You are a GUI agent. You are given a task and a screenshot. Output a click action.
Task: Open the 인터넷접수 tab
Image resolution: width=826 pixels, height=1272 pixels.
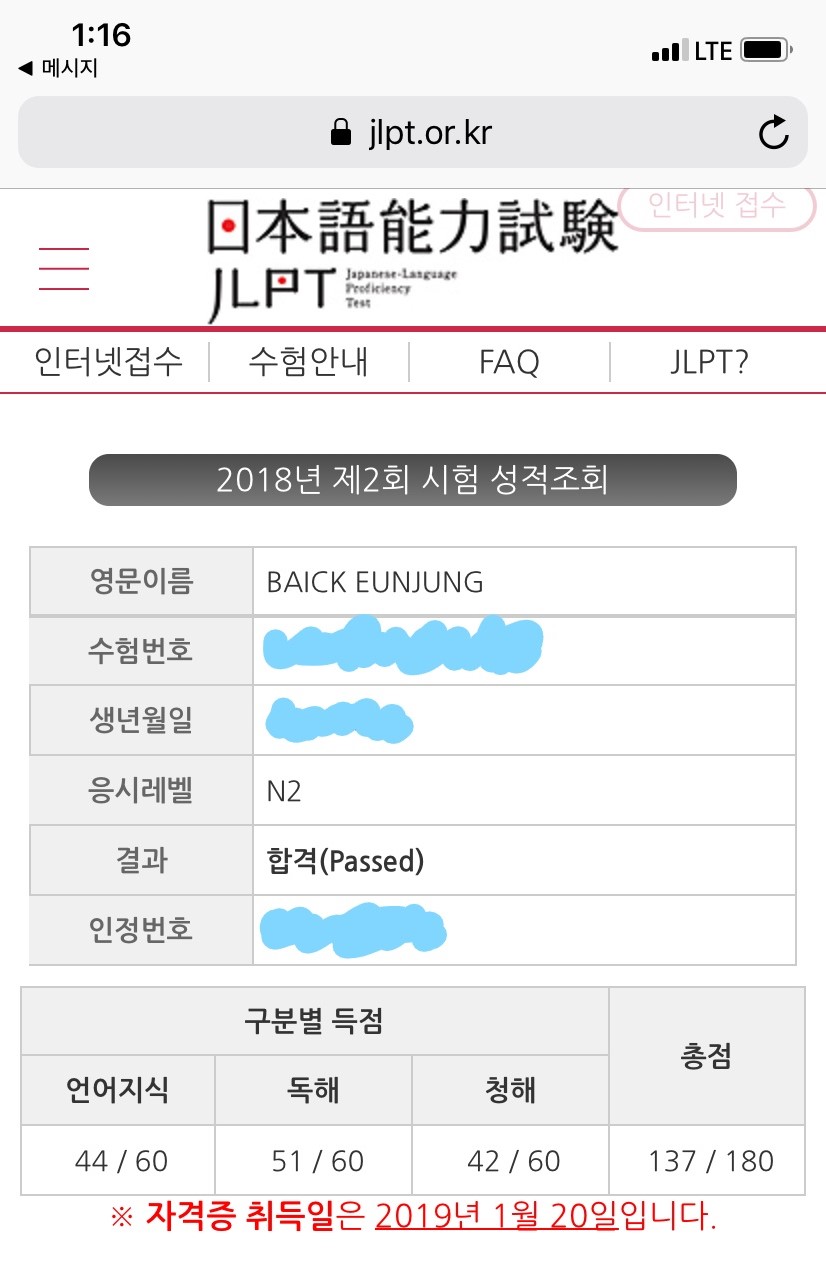108,362
